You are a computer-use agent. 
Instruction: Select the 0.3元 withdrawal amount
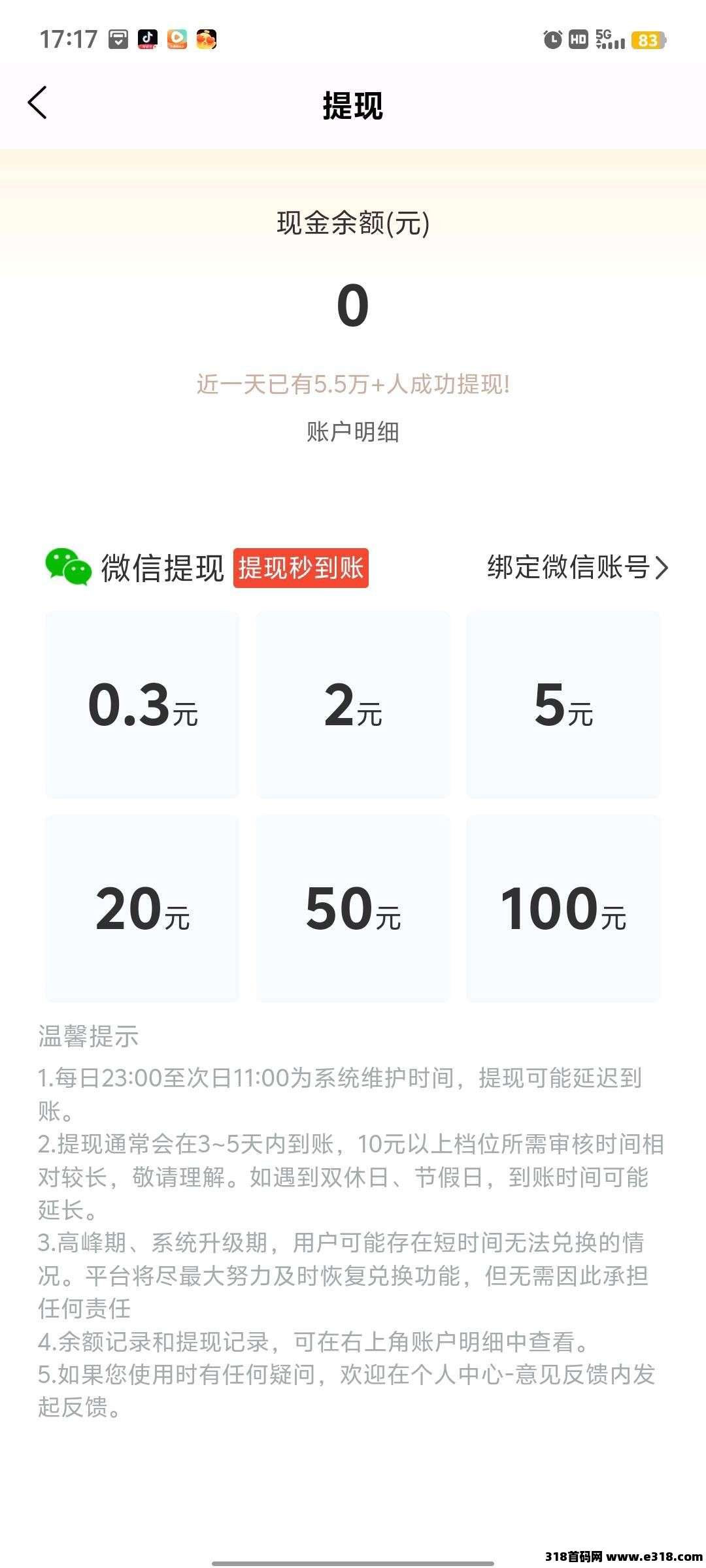click(x=143, y=704)
